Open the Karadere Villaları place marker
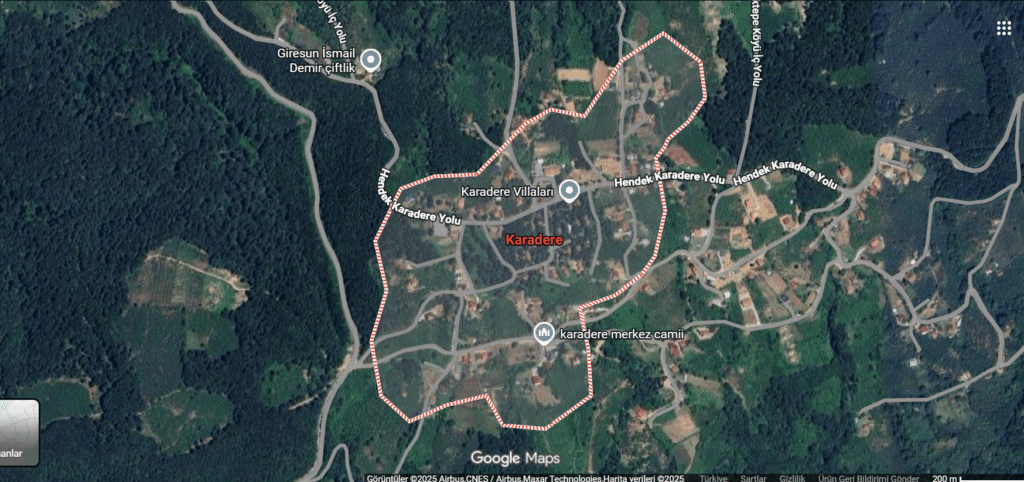Screen dimensions: 1024x482 [569, 190]
